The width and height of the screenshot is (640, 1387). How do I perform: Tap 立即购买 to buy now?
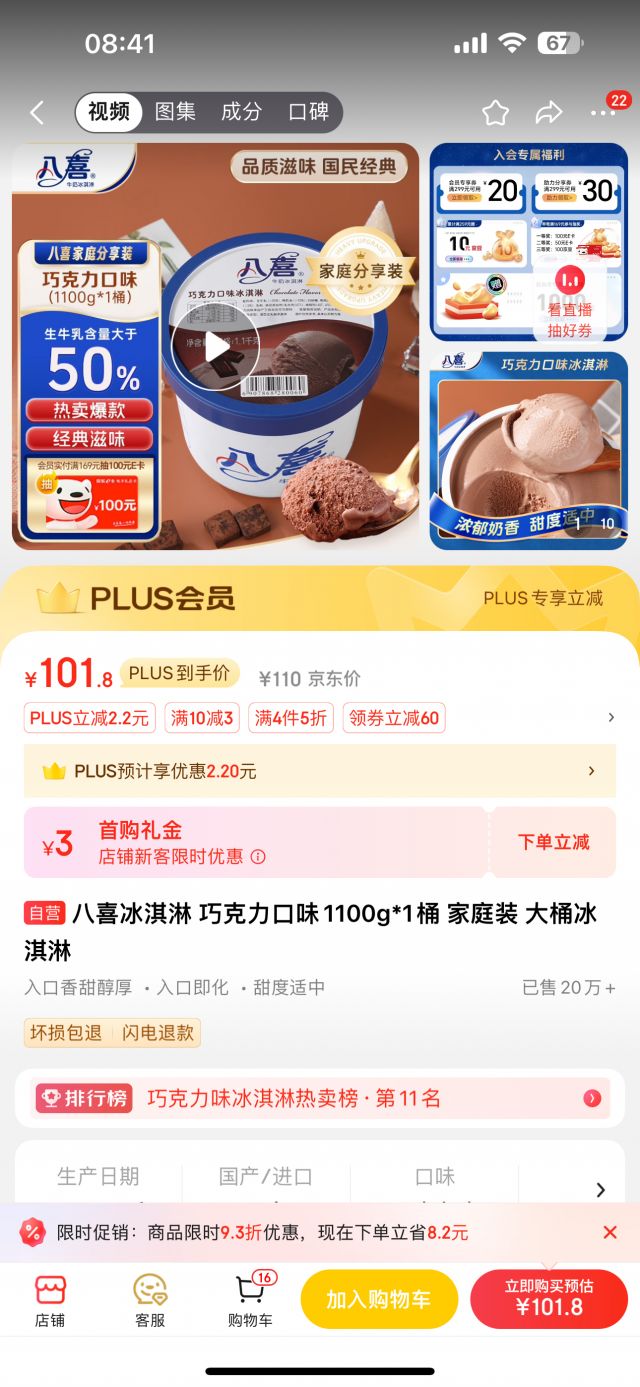tap(549, 1299)
